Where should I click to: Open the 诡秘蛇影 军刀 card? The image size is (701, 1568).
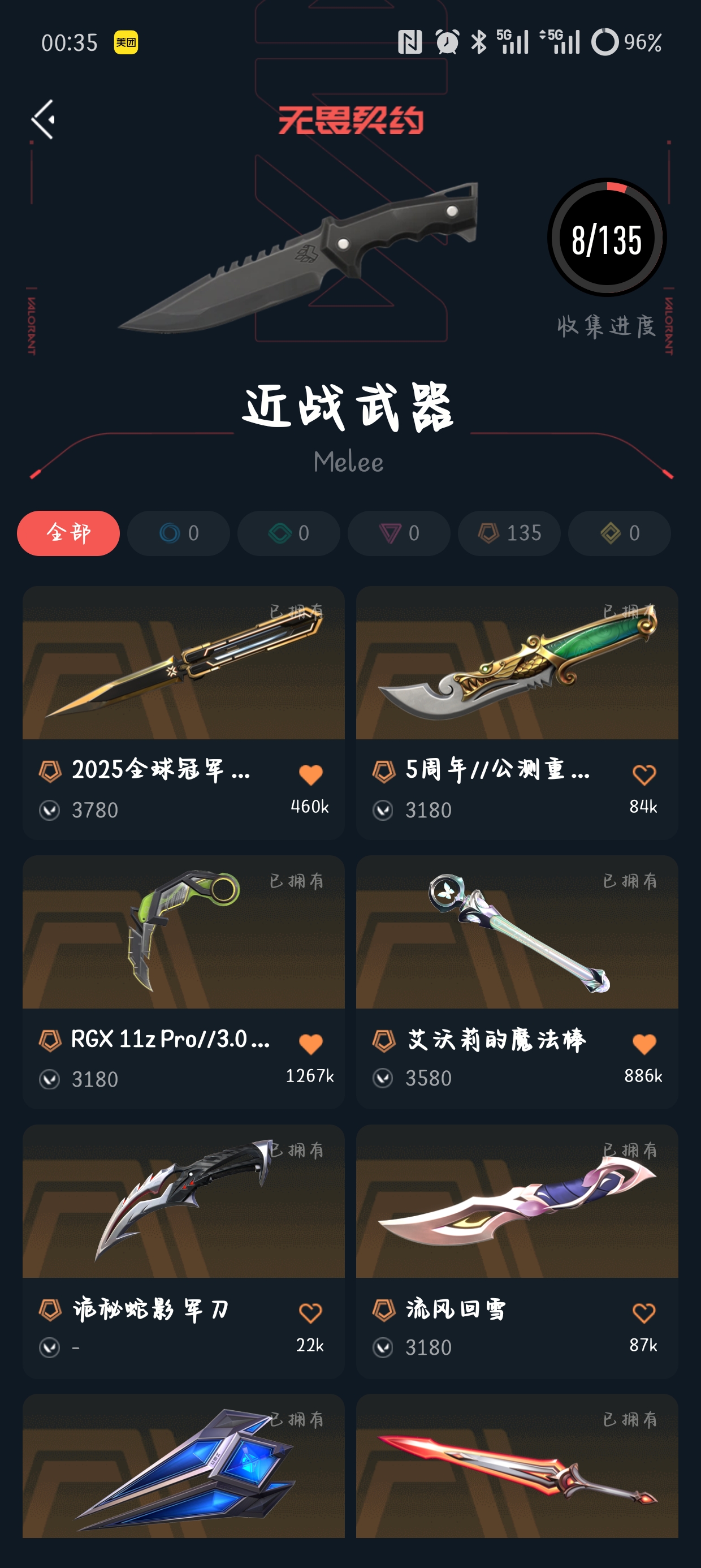pos(183,1201)
